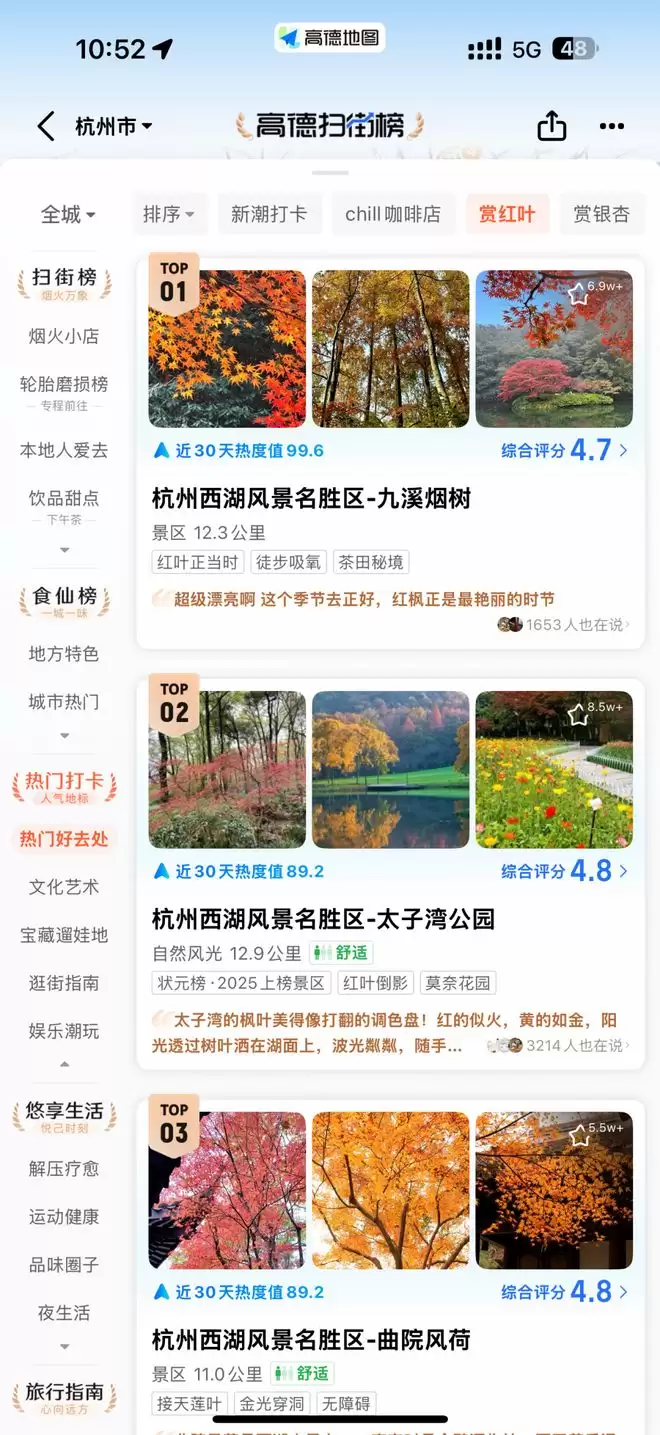Viewport: 660px width, 1435px height.
Task: Open the 九溪烟树 scenic spot card
Action: click(x=311, y=498)
